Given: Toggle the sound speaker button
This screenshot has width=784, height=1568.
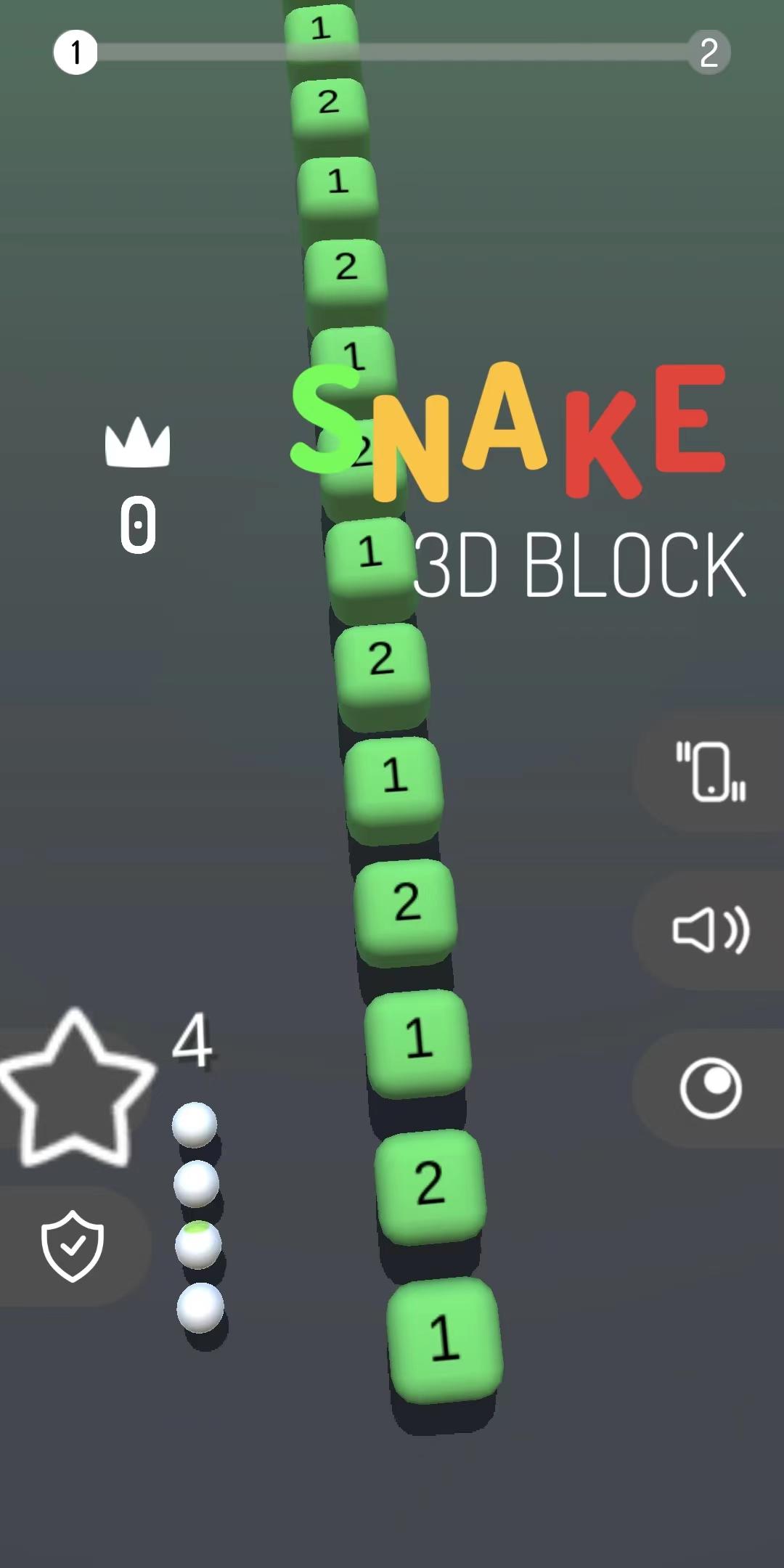Looking at the screenshot, I should tap(711, 931).
